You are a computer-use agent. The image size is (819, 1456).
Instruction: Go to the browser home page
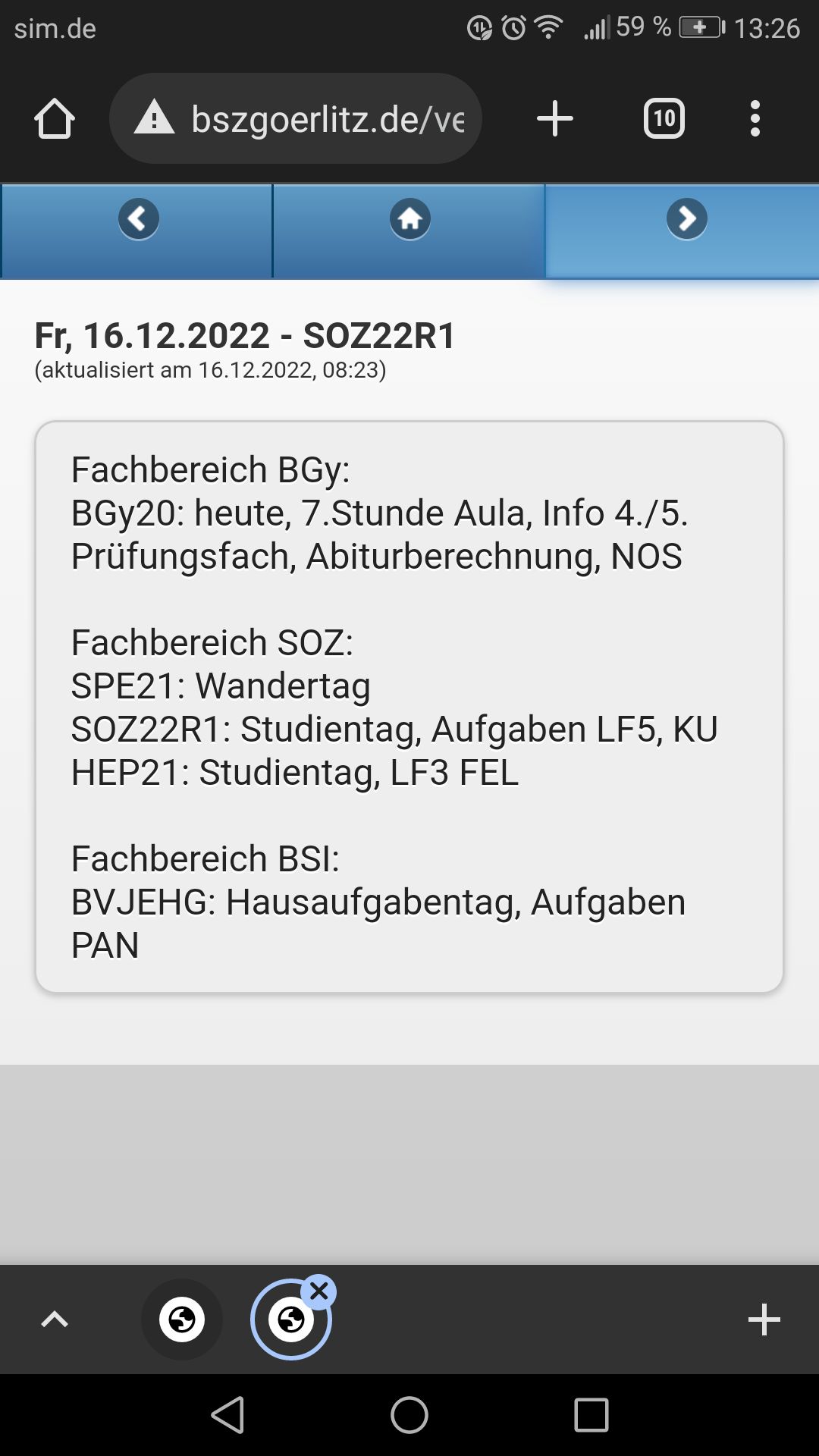point(55,119)
